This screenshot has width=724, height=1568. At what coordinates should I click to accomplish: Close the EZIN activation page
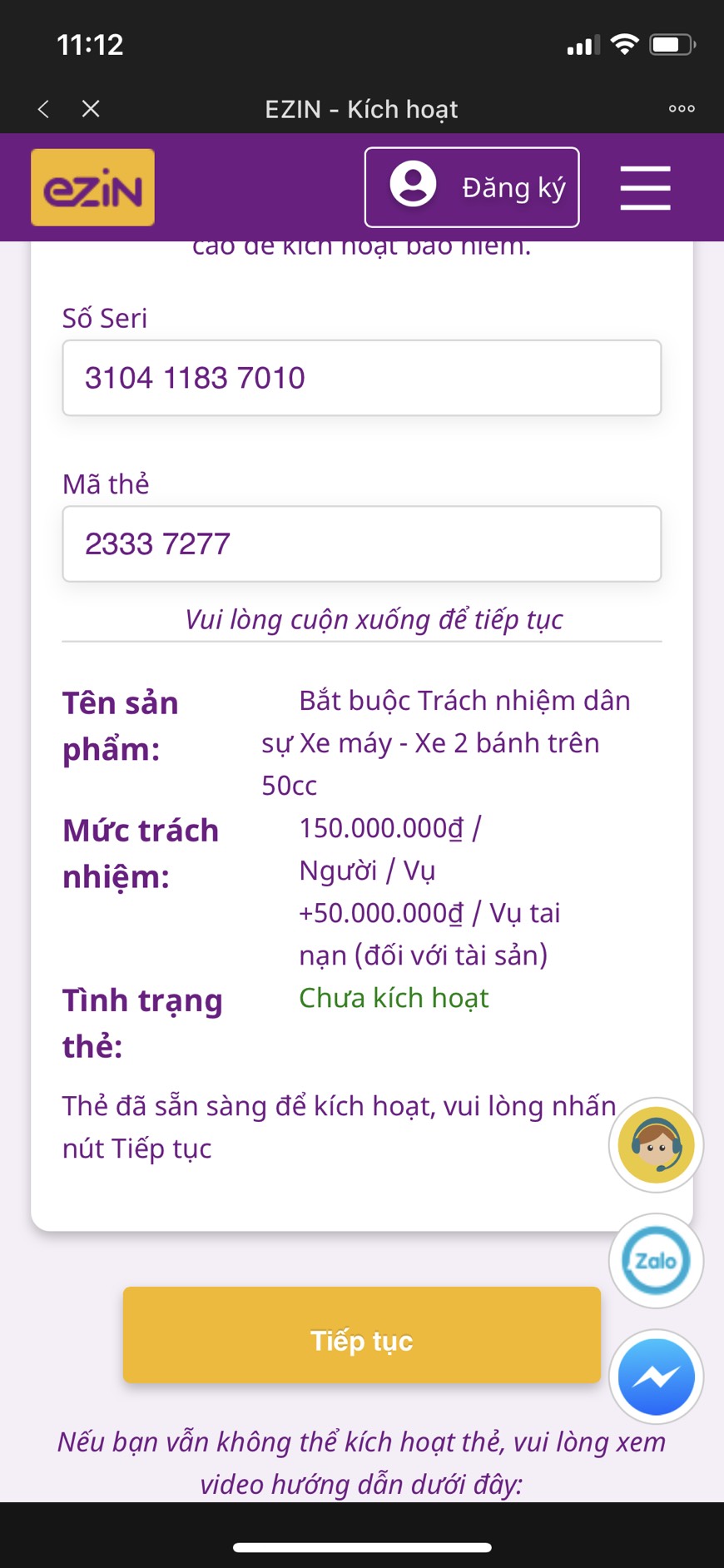point(91,108)
